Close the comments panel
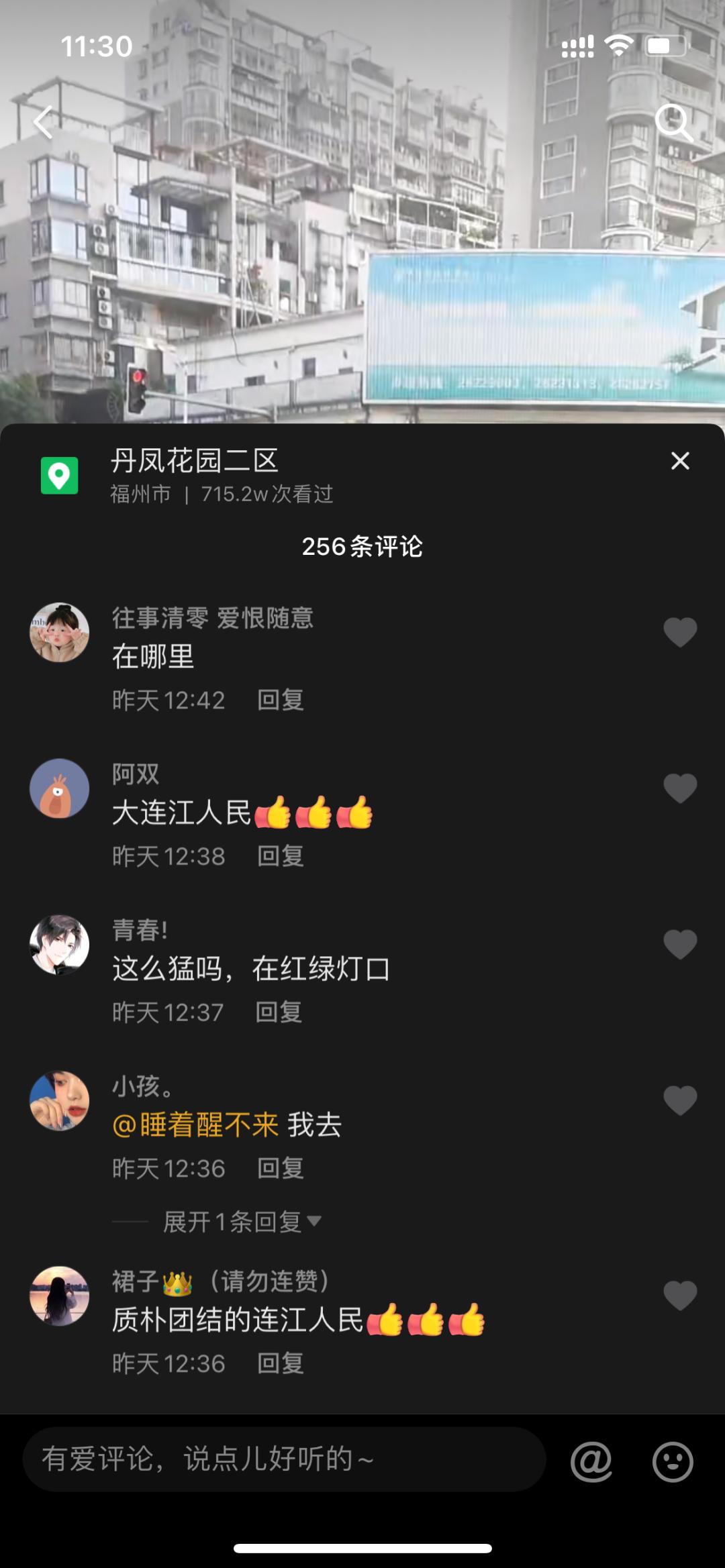 pyautogui.click(x=680, y=461)
